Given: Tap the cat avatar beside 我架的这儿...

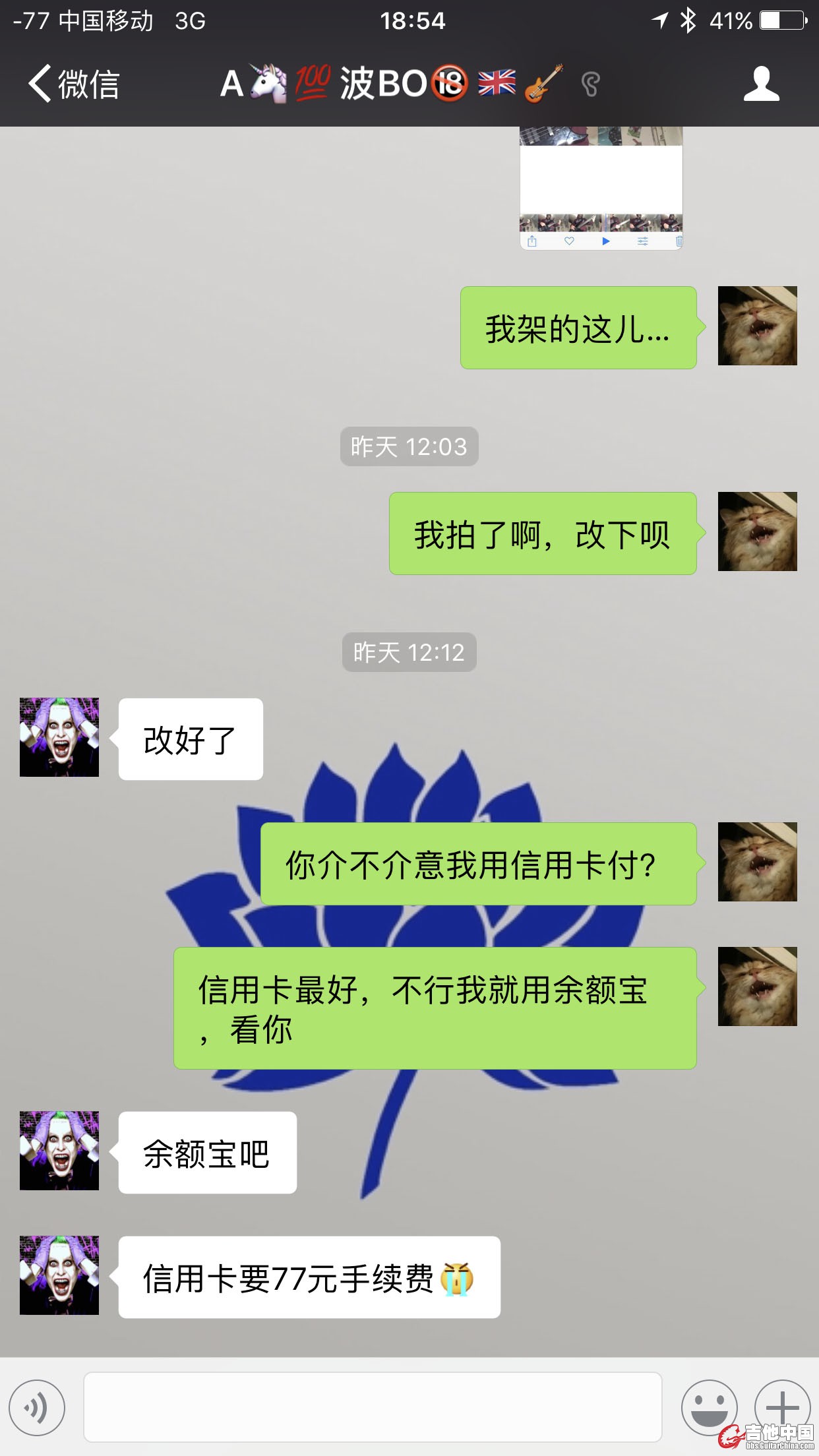Looking at the screenshot, I should click(x=757, y=326).
